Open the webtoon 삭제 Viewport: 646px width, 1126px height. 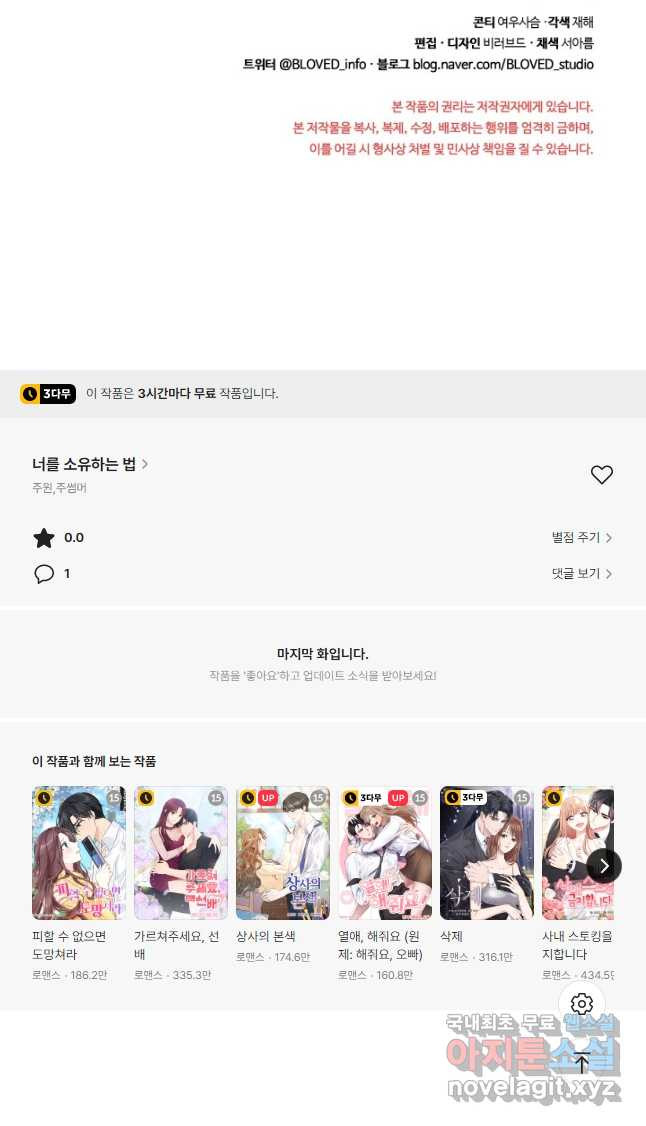[487, 853]
